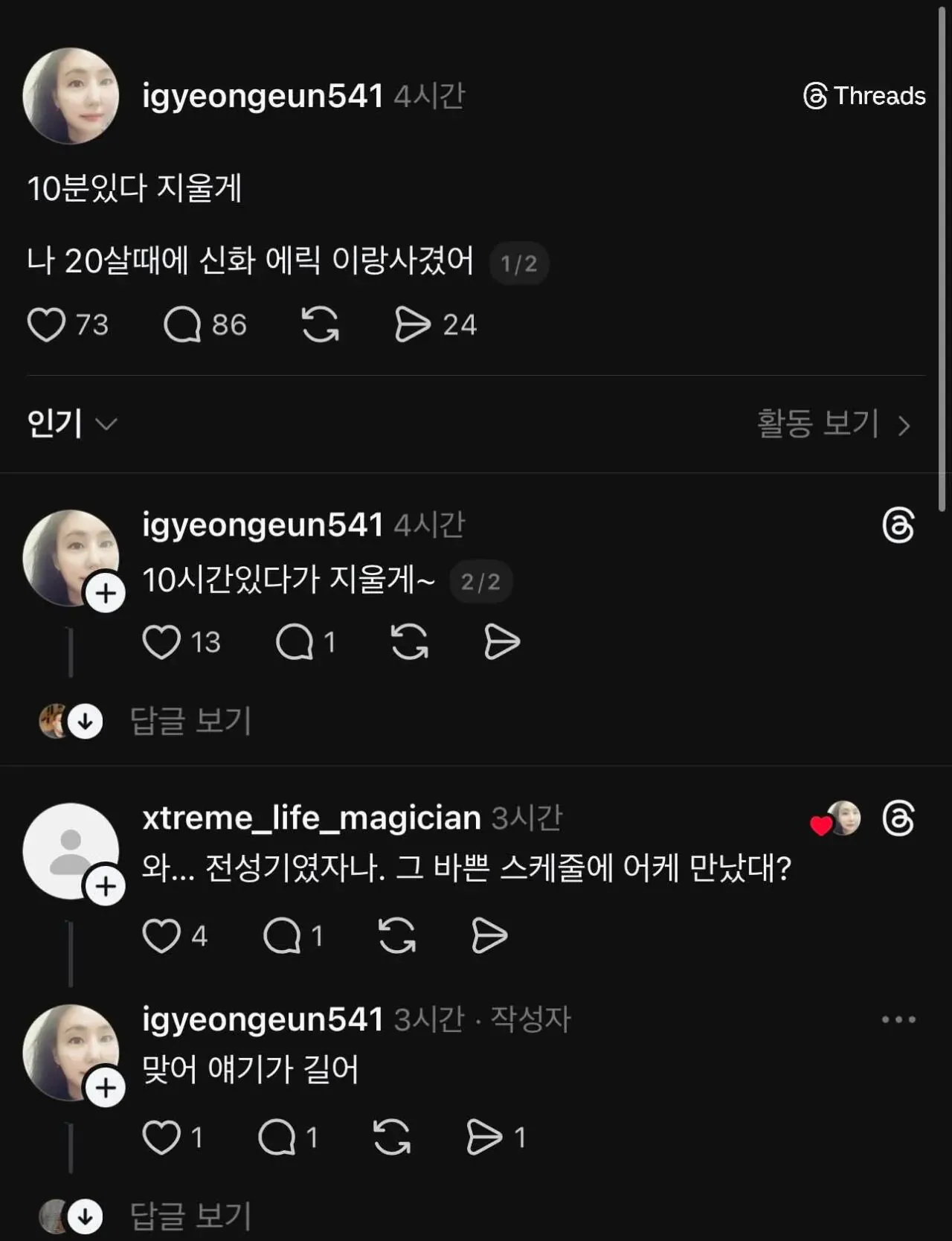Share xtreme_life_magician's comment

pyautogui.click(x=489, y=936)
